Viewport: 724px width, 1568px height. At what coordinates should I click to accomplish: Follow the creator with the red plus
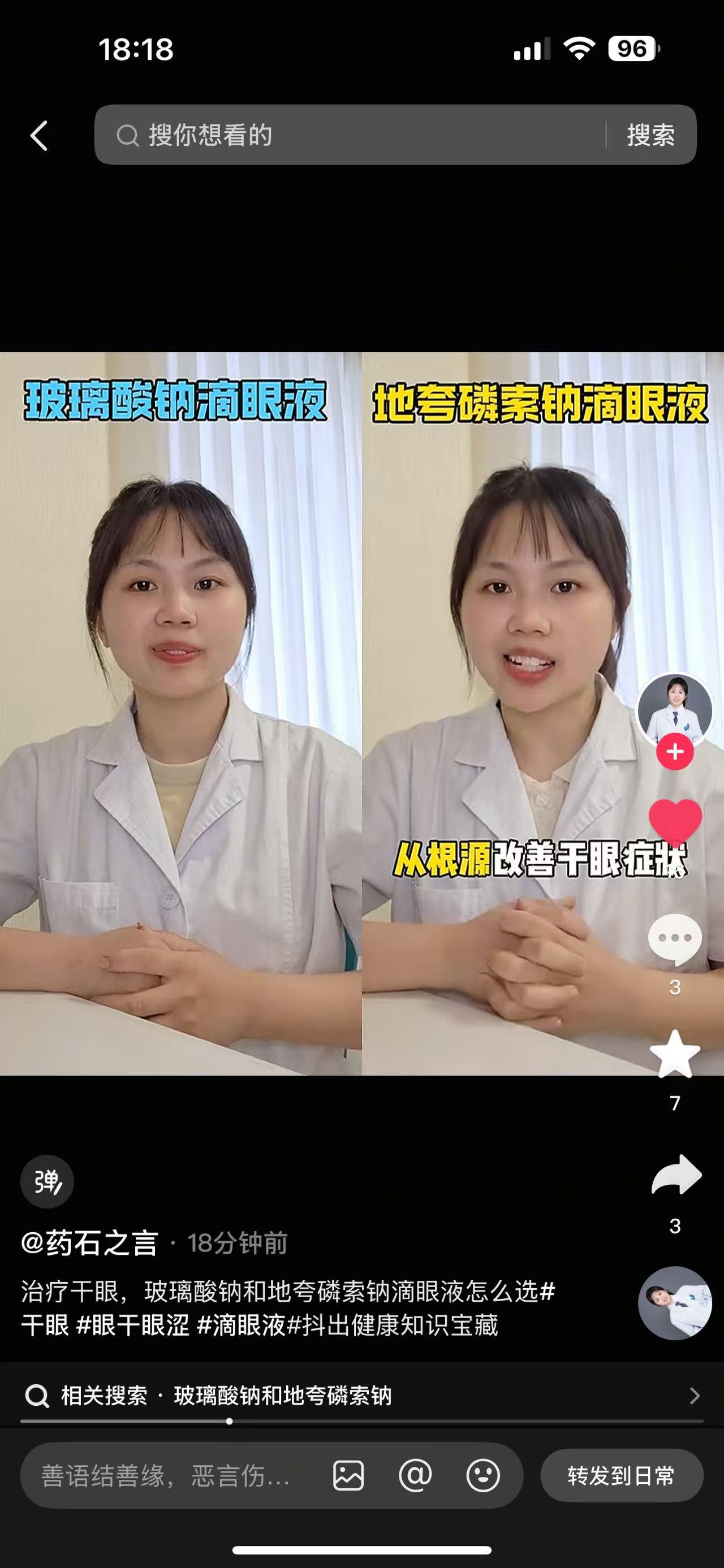[x=675, y=752]
